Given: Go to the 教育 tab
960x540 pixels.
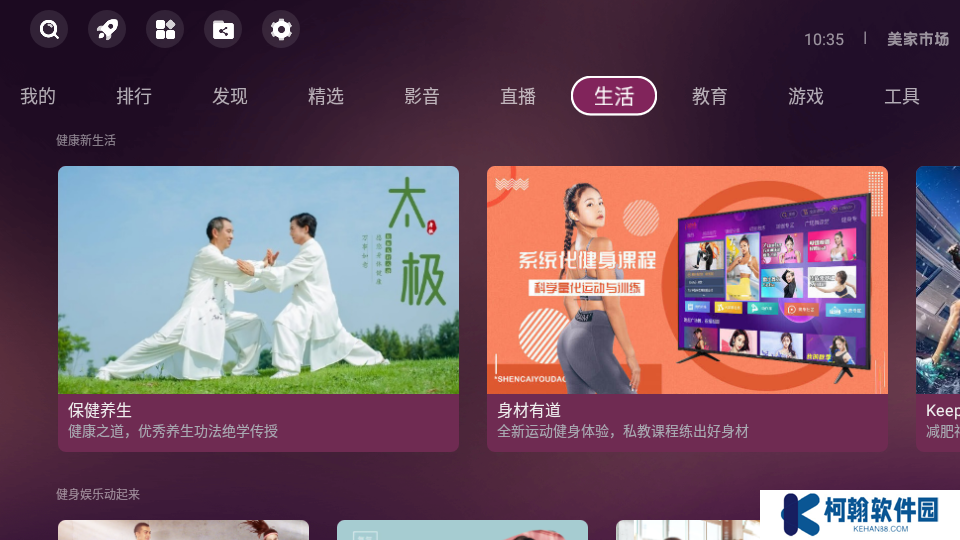Looking at the screenshot, I should point(710,96).
